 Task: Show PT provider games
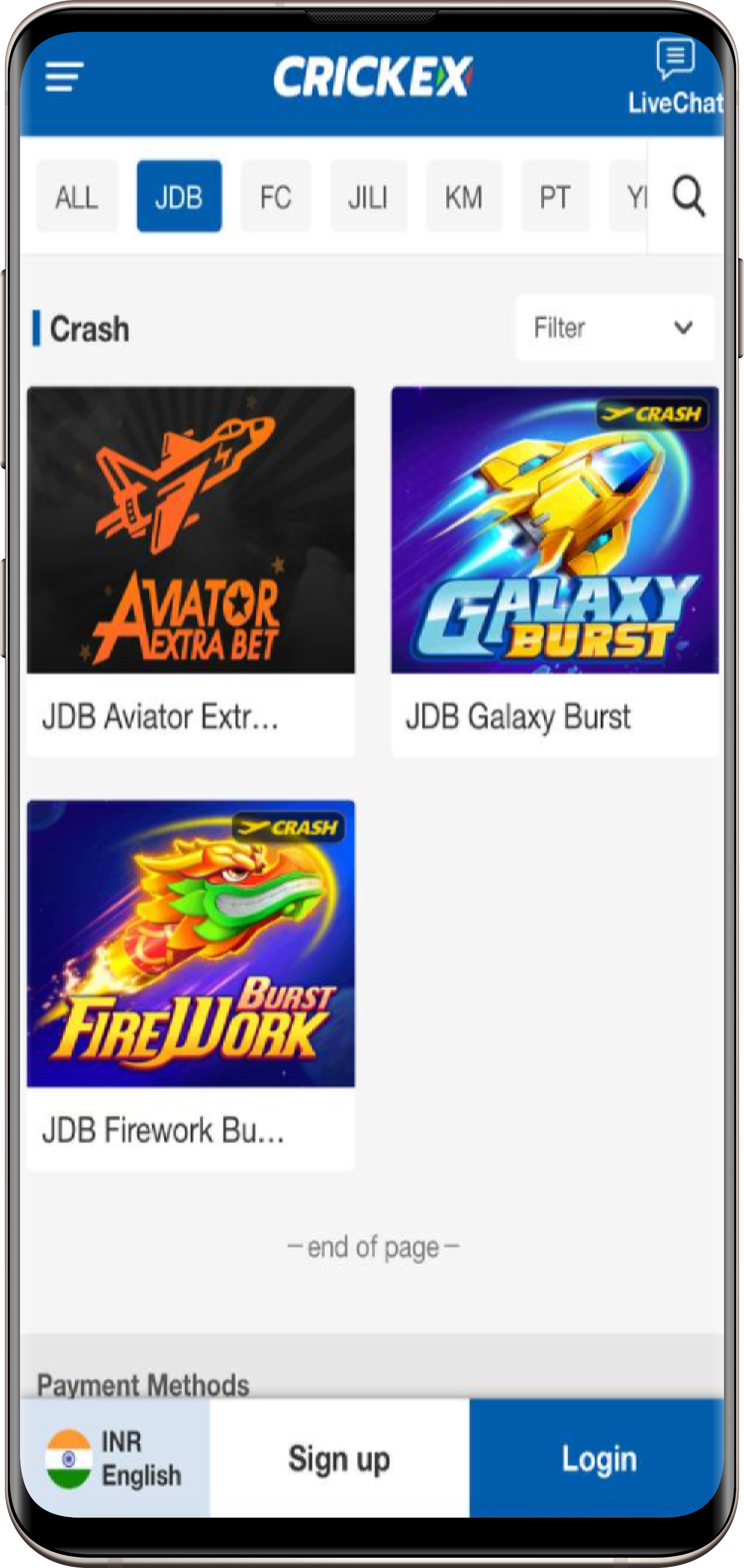(x=554, y=196)
